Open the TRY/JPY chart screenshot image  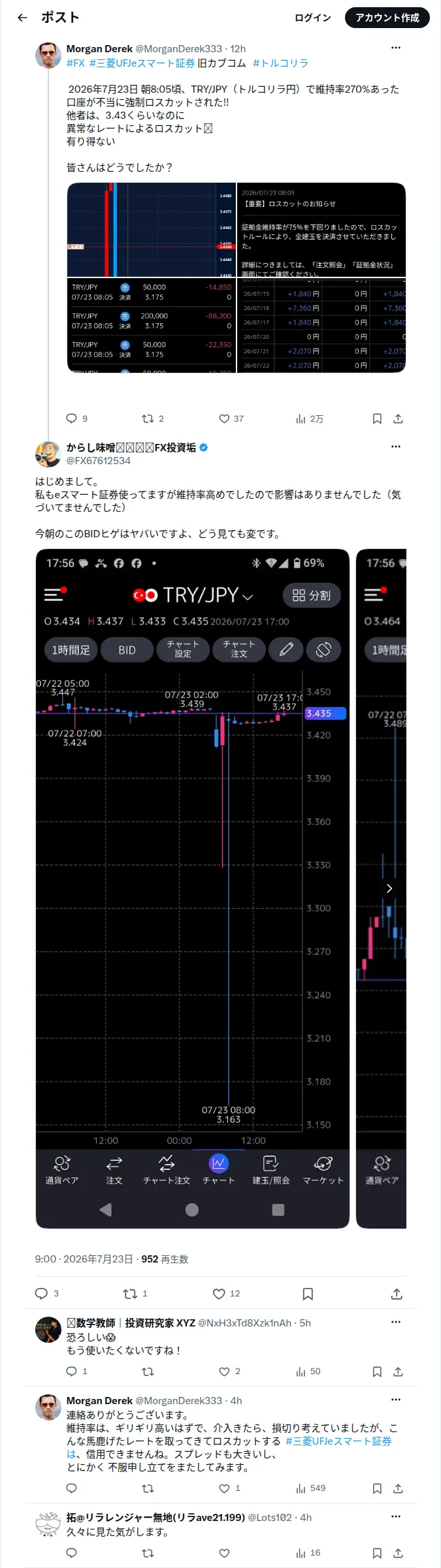193,888
